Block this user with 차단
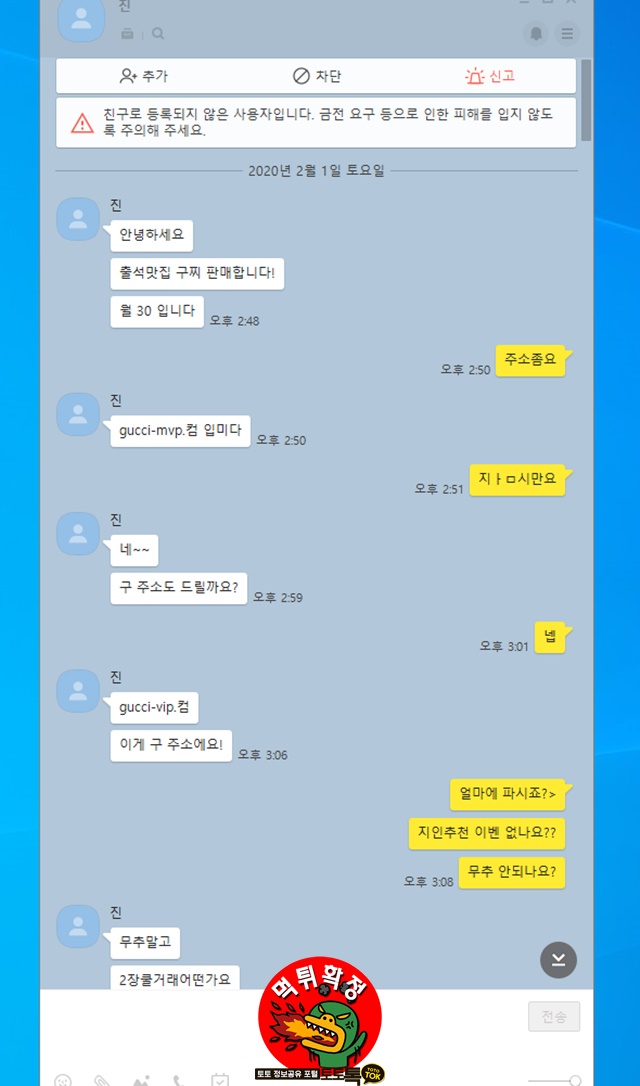640x1086 pixels. tap(317, 76)
